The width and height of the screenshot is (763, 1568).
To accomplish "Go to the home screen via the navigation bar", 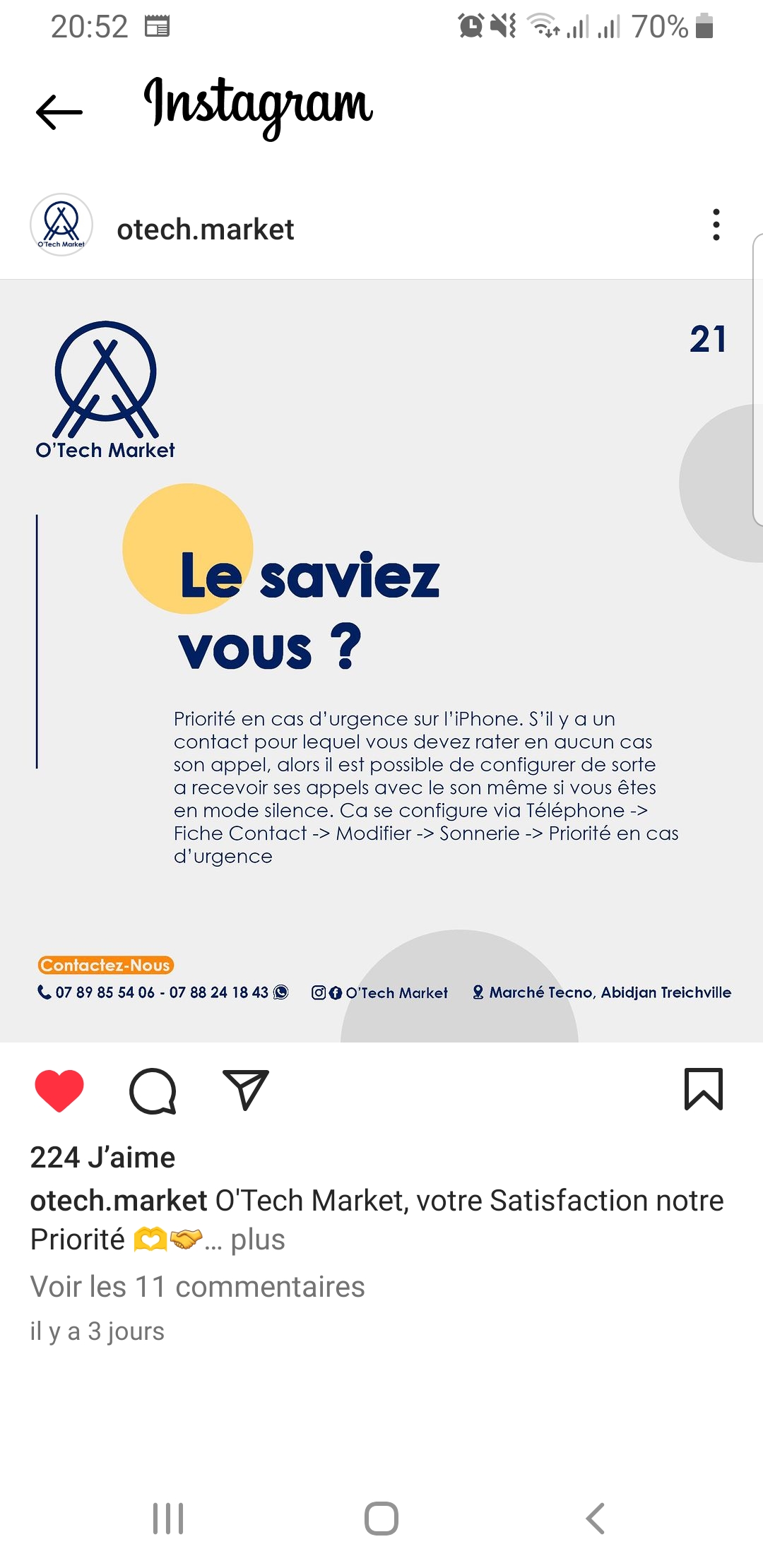I will point(381,1519).
